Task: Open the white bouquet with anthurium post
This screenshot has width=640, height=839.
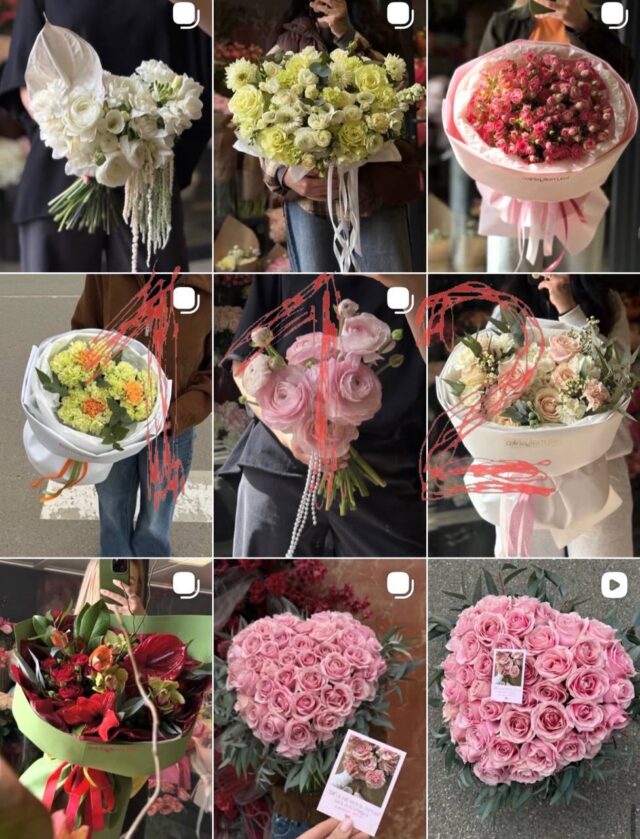Action: point(106,136)
